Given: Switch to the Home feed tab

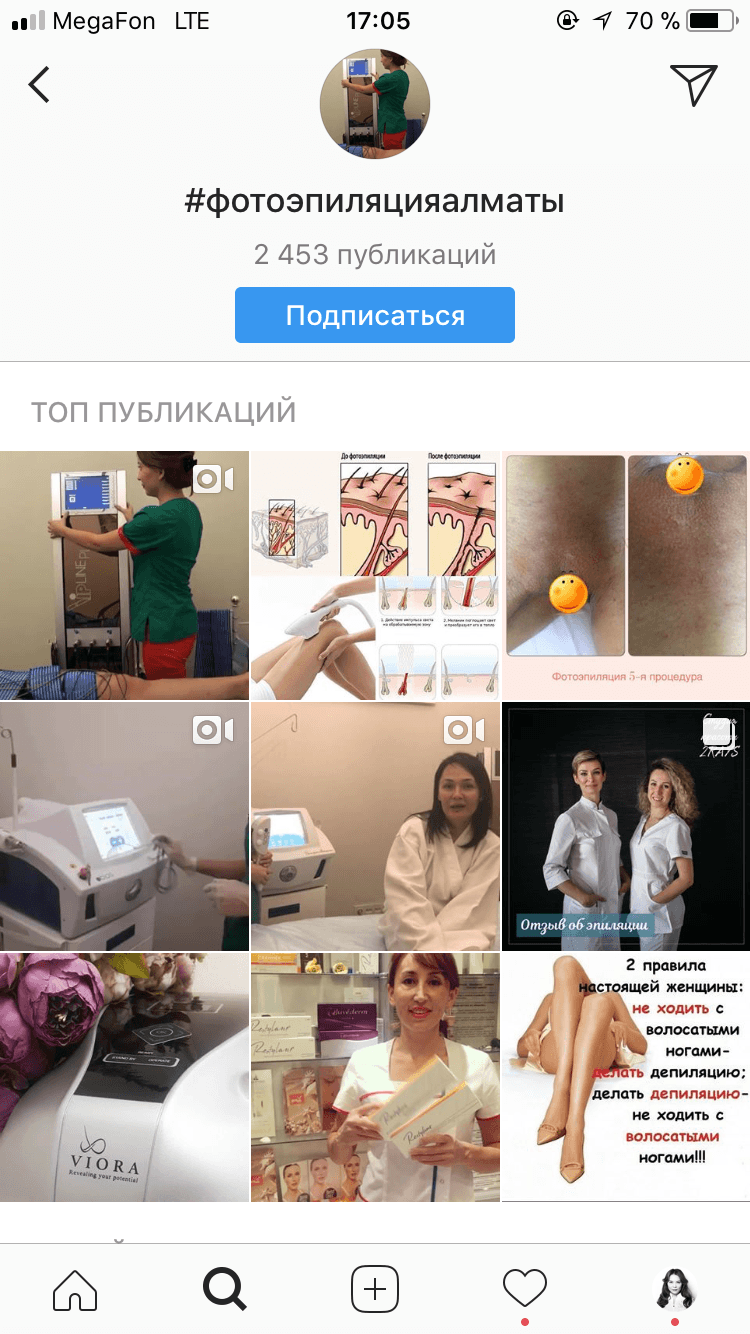Looking at the screenshot, I should 75,1288.
